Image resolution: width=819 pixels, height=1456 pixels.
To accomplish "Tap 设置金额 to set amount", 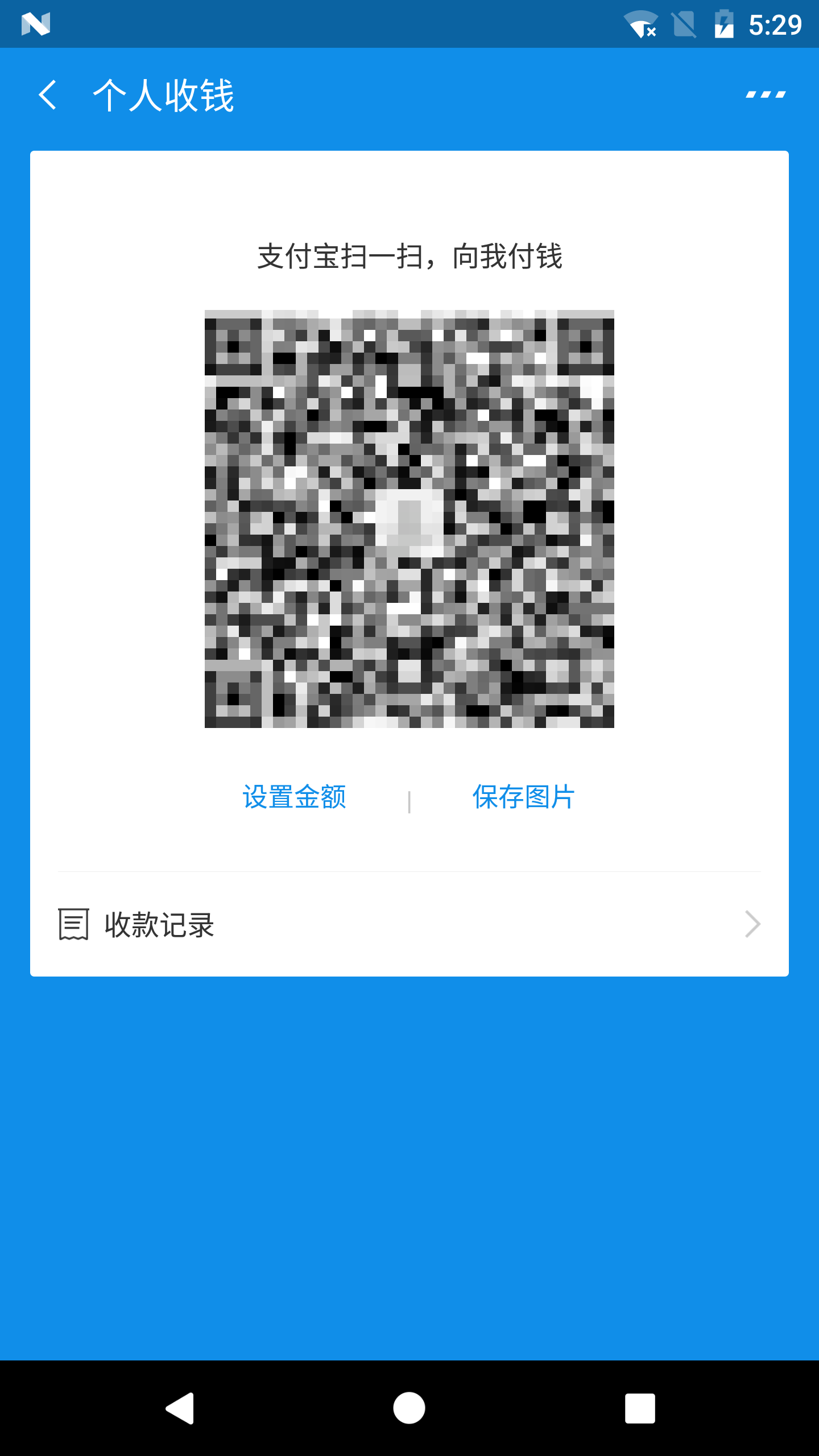I will coord(295,797).
